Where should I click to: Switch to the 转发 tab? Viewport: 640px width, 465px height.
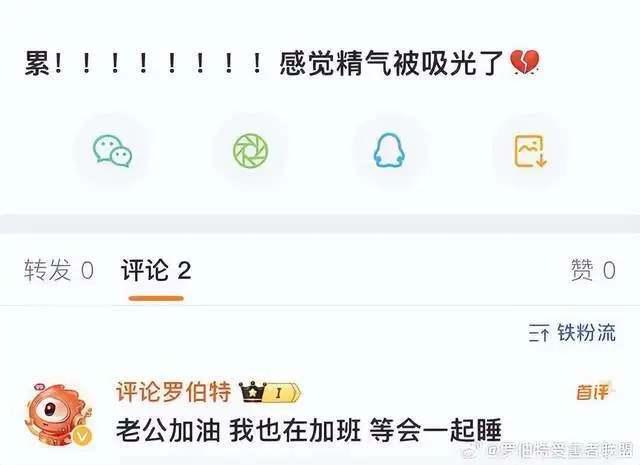click(59, 270)
